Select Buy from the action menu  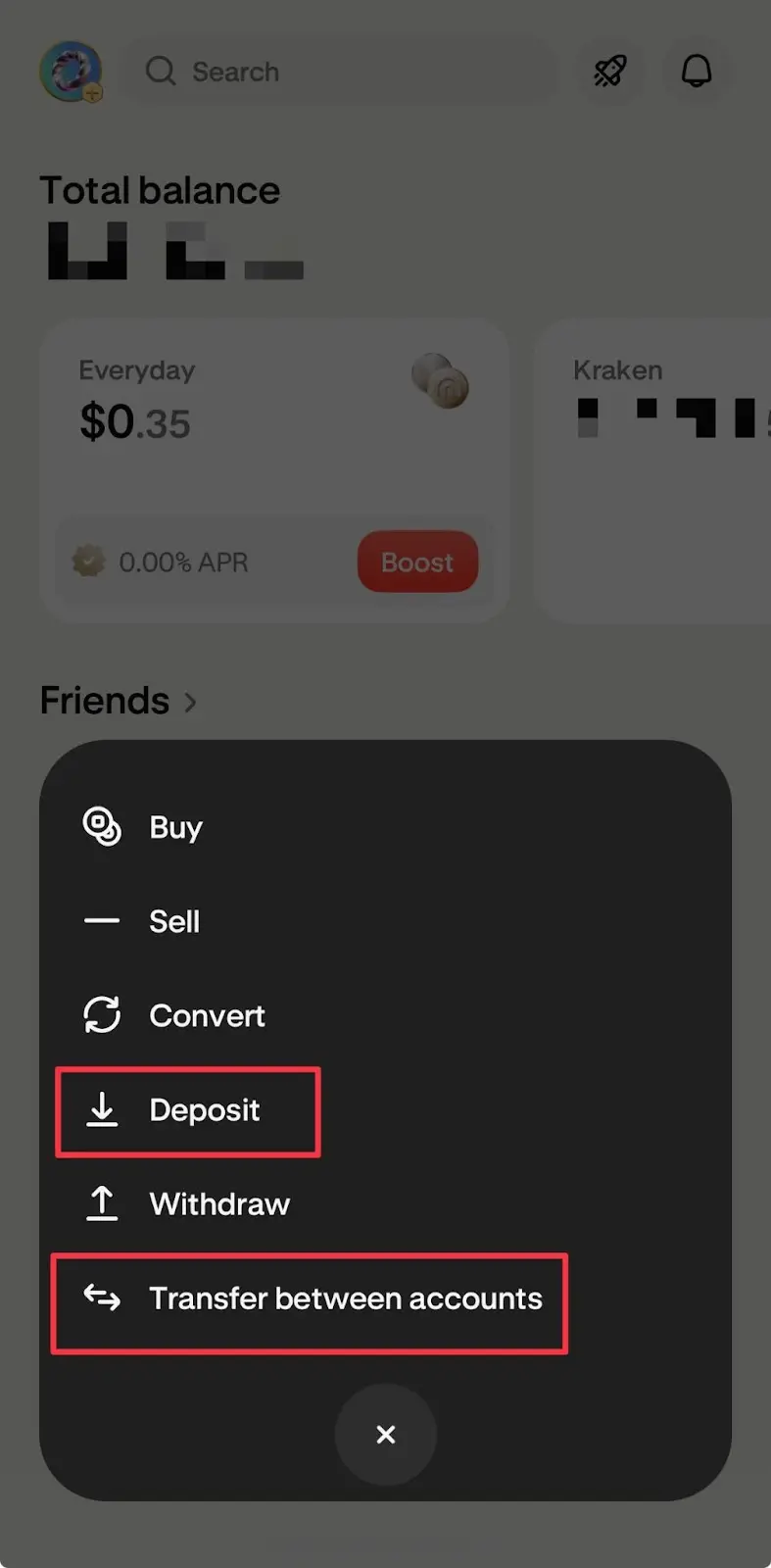click(x=174, y=828)
